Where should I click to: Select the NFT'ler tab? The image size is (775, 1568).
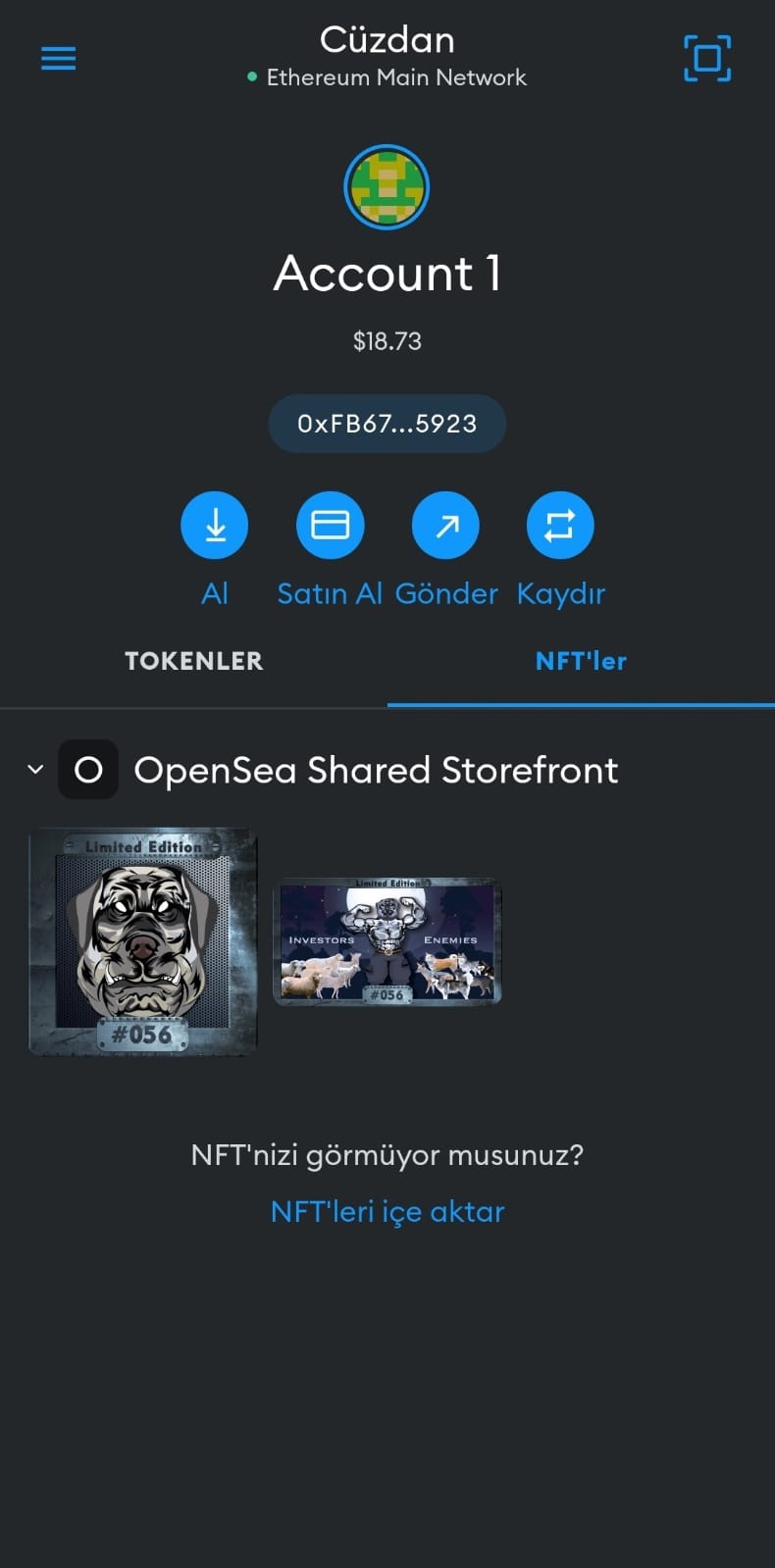coord(581,661)
